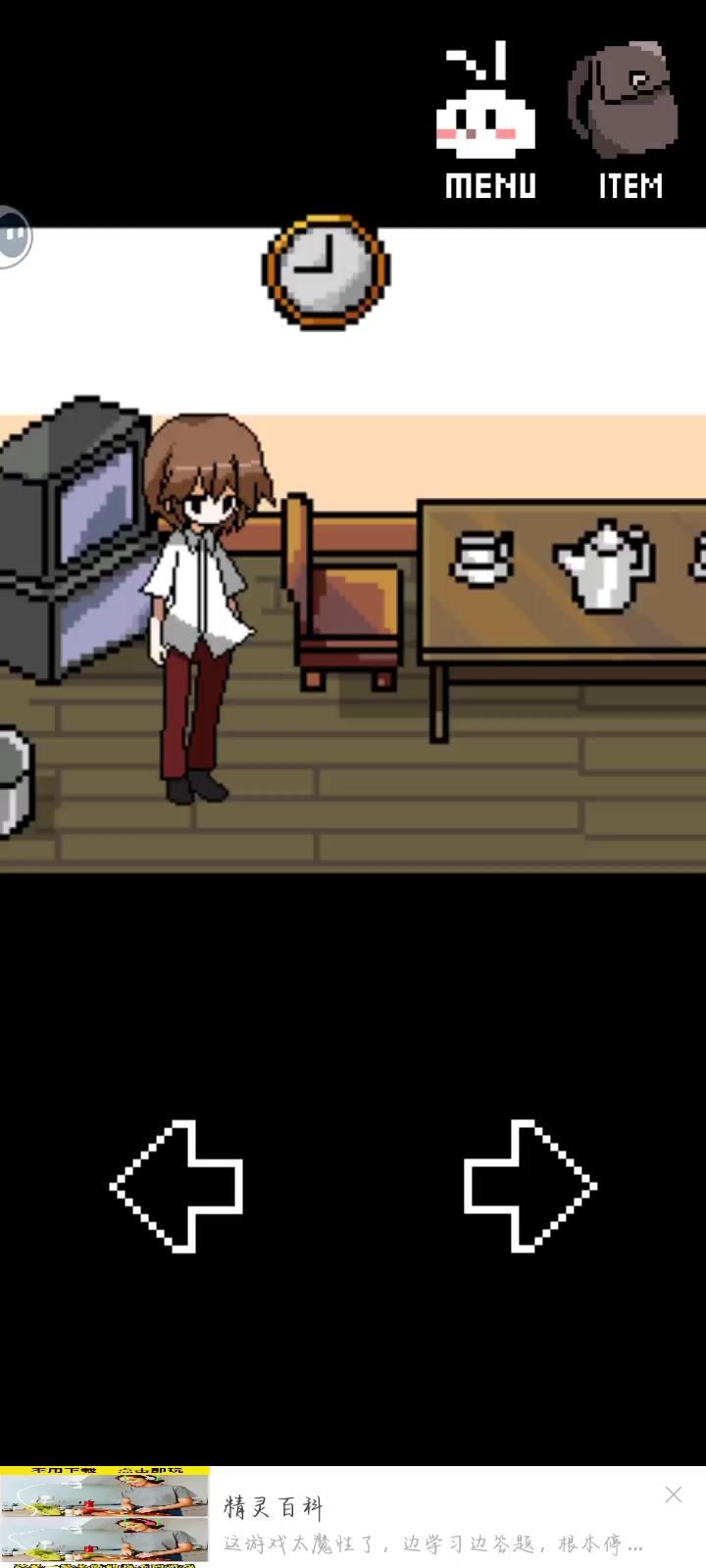The height and width of the screenshot is (1568, 706).
Task: Open the ITEM backpack inventory
Action: coord(628,121)
